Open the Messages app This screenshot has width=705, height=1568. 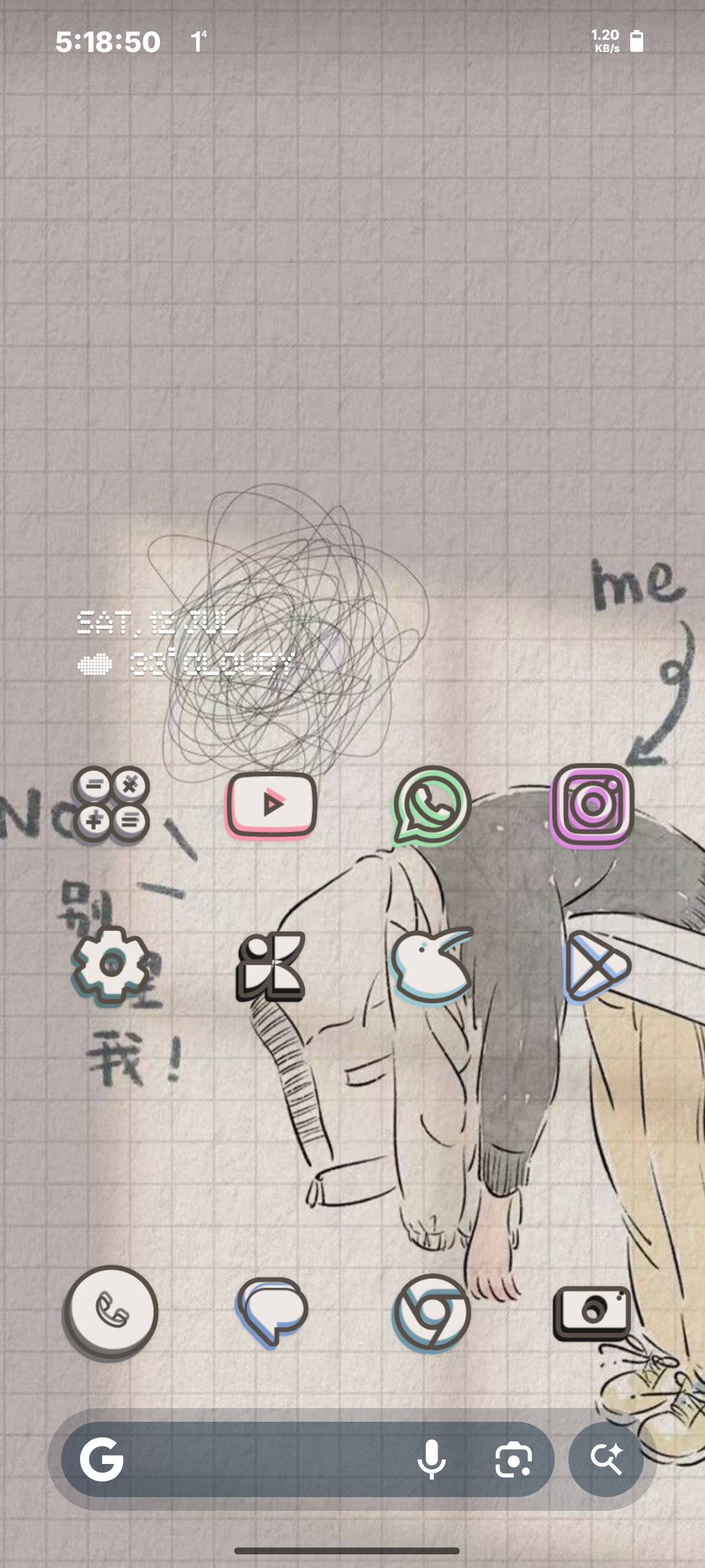click(271, 1312)
